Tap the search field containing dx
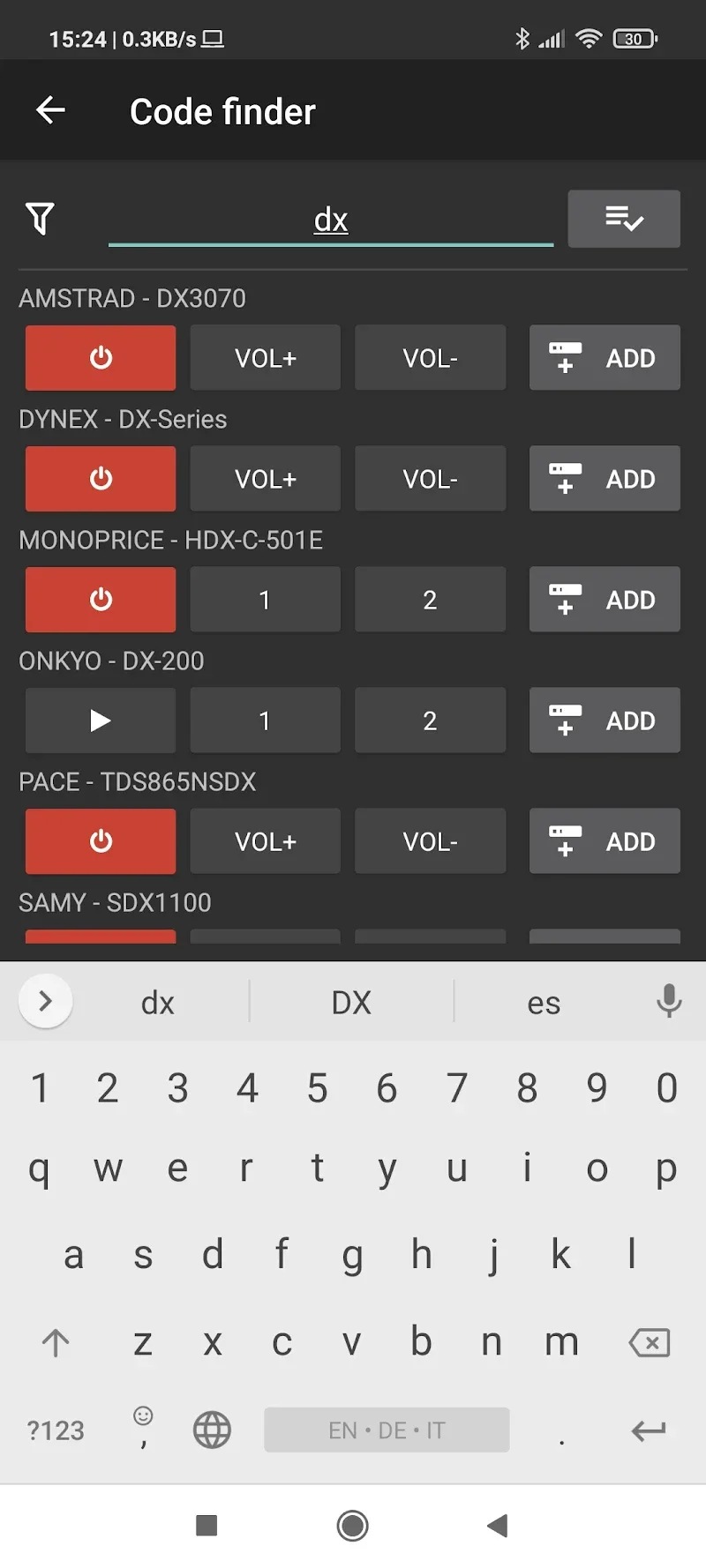The image size is (706, 1568). [331, 220]
